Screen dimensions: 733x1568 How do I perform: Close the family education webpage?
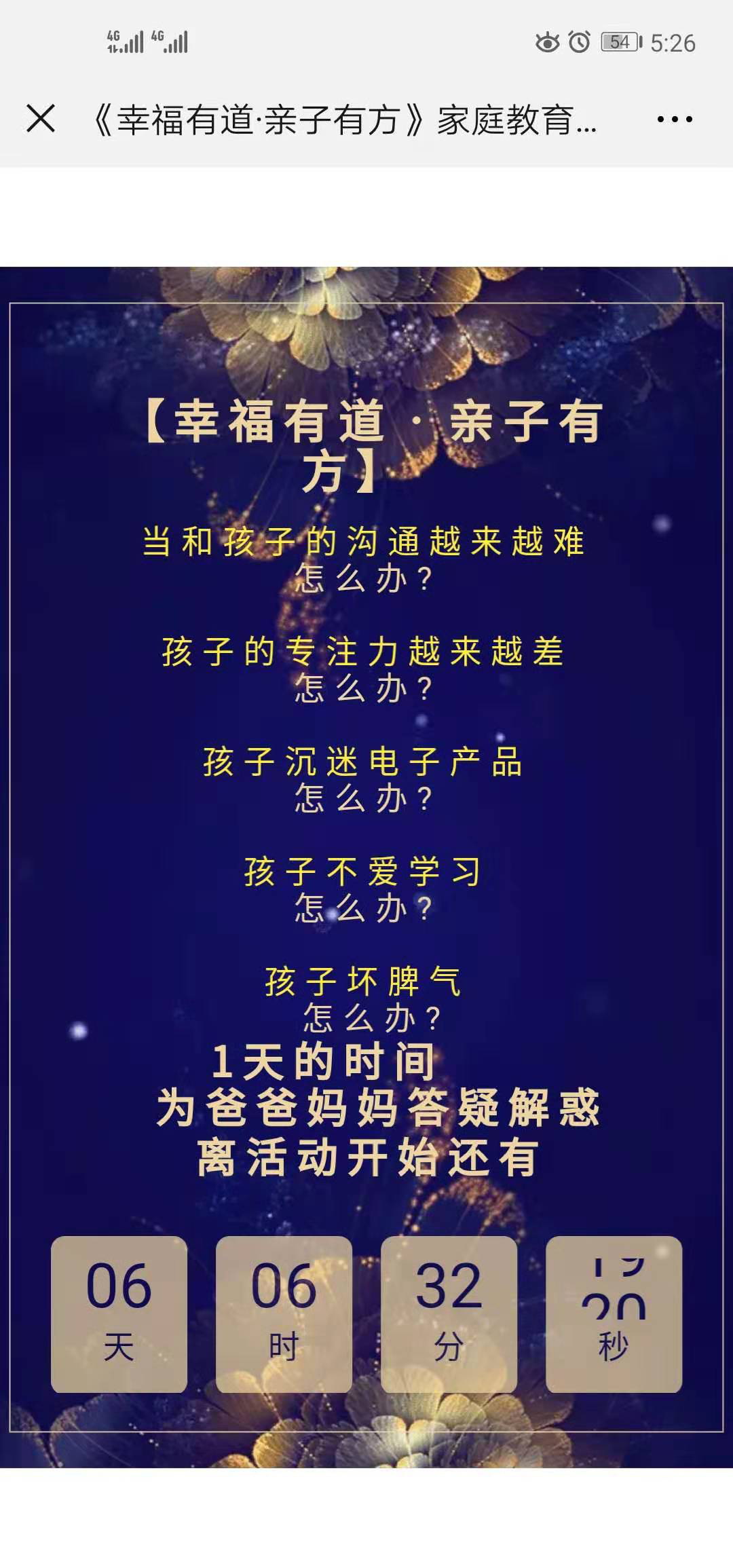pos(41,119)
